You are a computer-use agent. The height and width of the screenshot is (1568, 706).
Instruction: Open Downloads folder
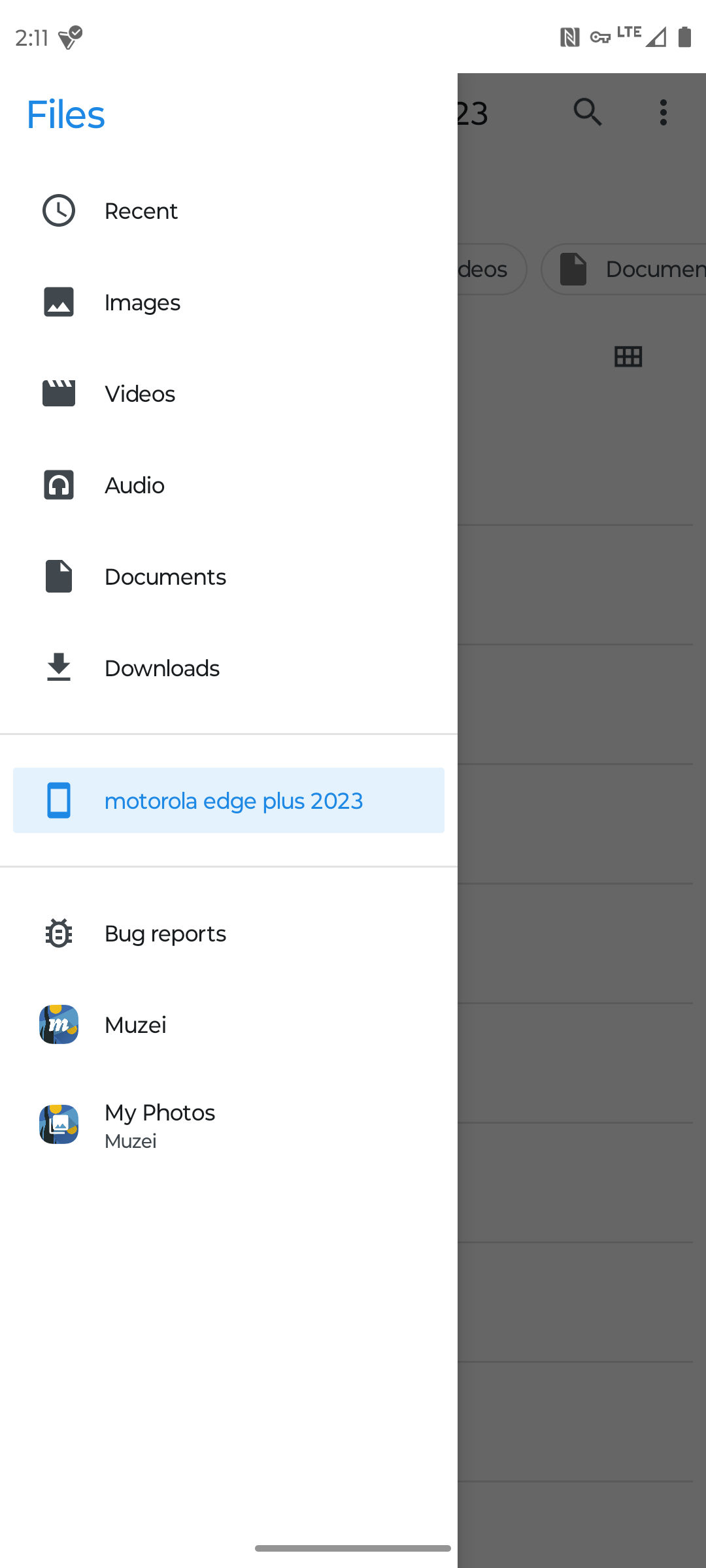(229, 668)
